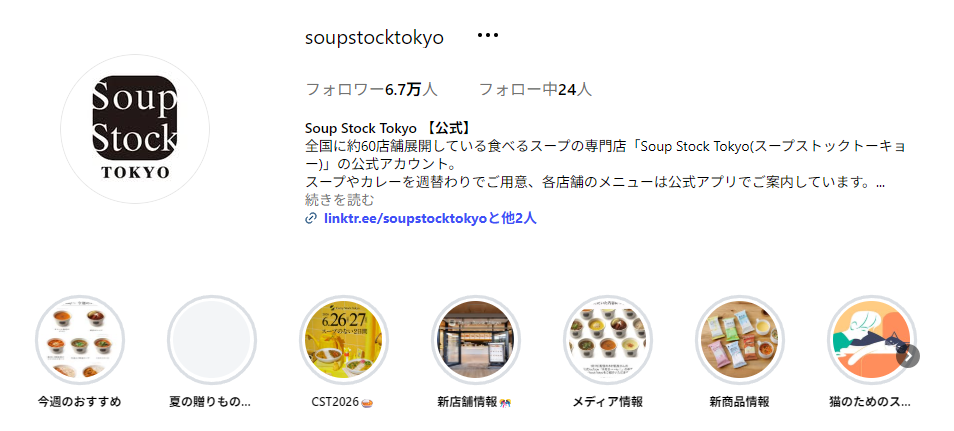Show more highlights with the right arrow

click(908, 356)
